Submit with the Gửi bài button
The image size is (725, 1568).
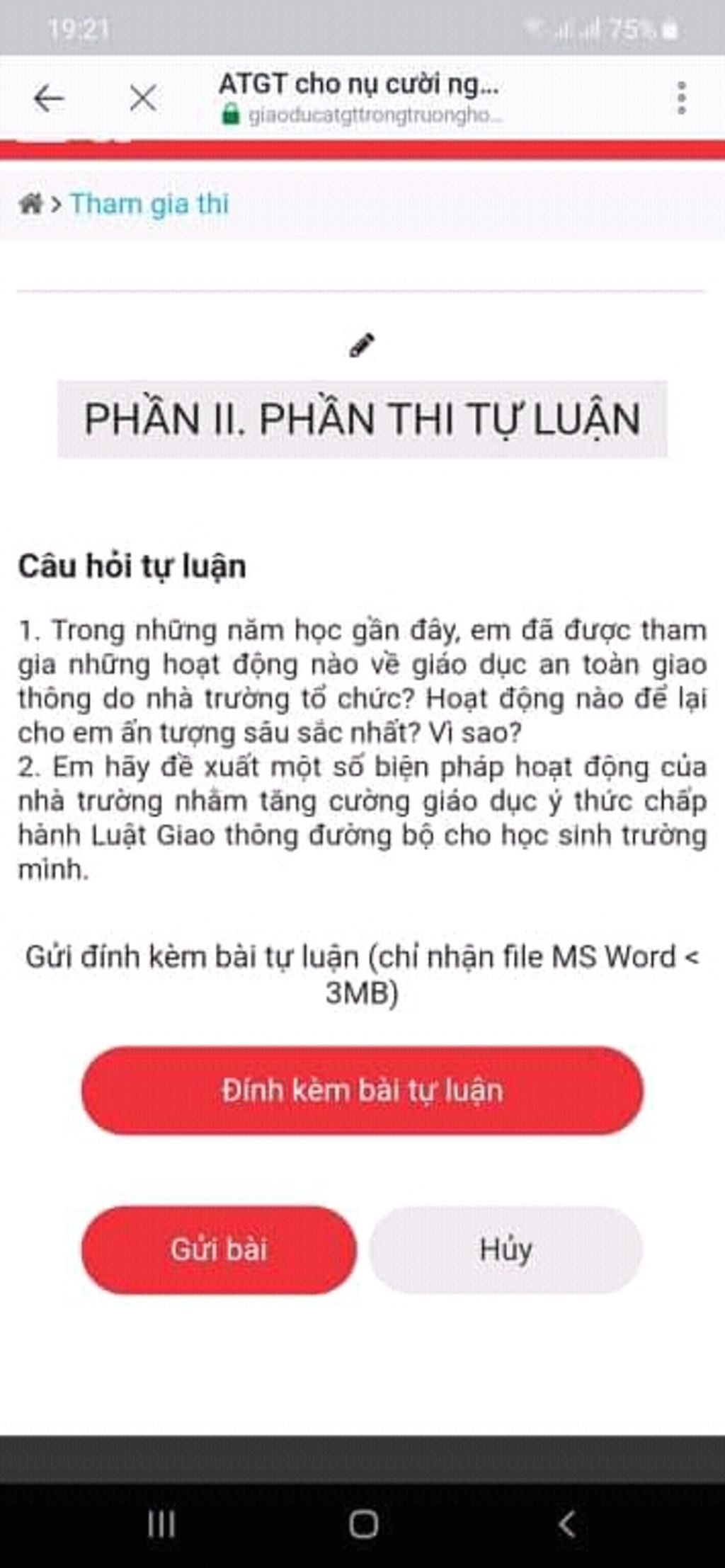tap(219, 1249)
